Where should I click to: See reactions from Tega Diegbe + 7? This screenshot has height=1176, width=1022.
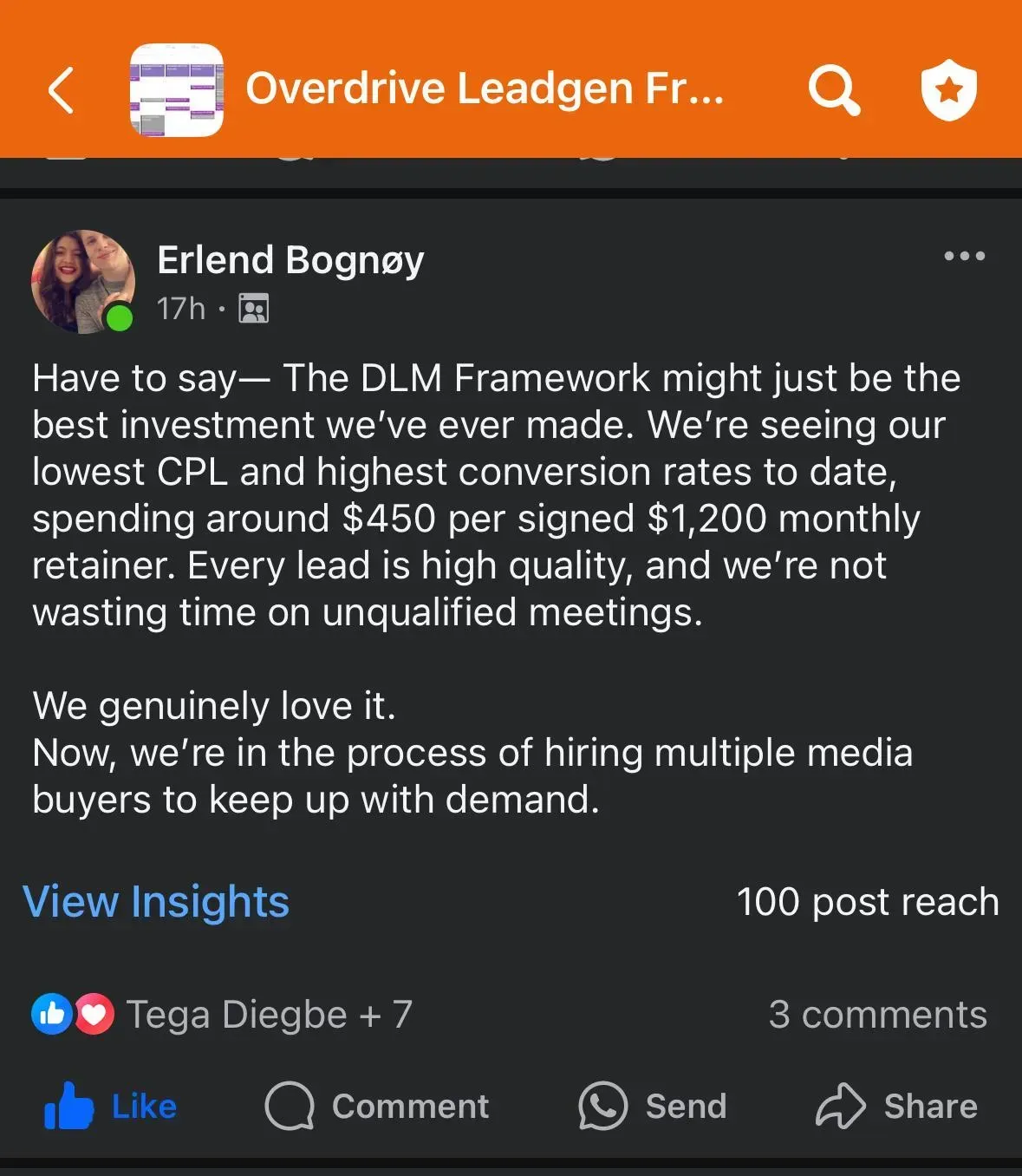click(x=222, y=1014)
